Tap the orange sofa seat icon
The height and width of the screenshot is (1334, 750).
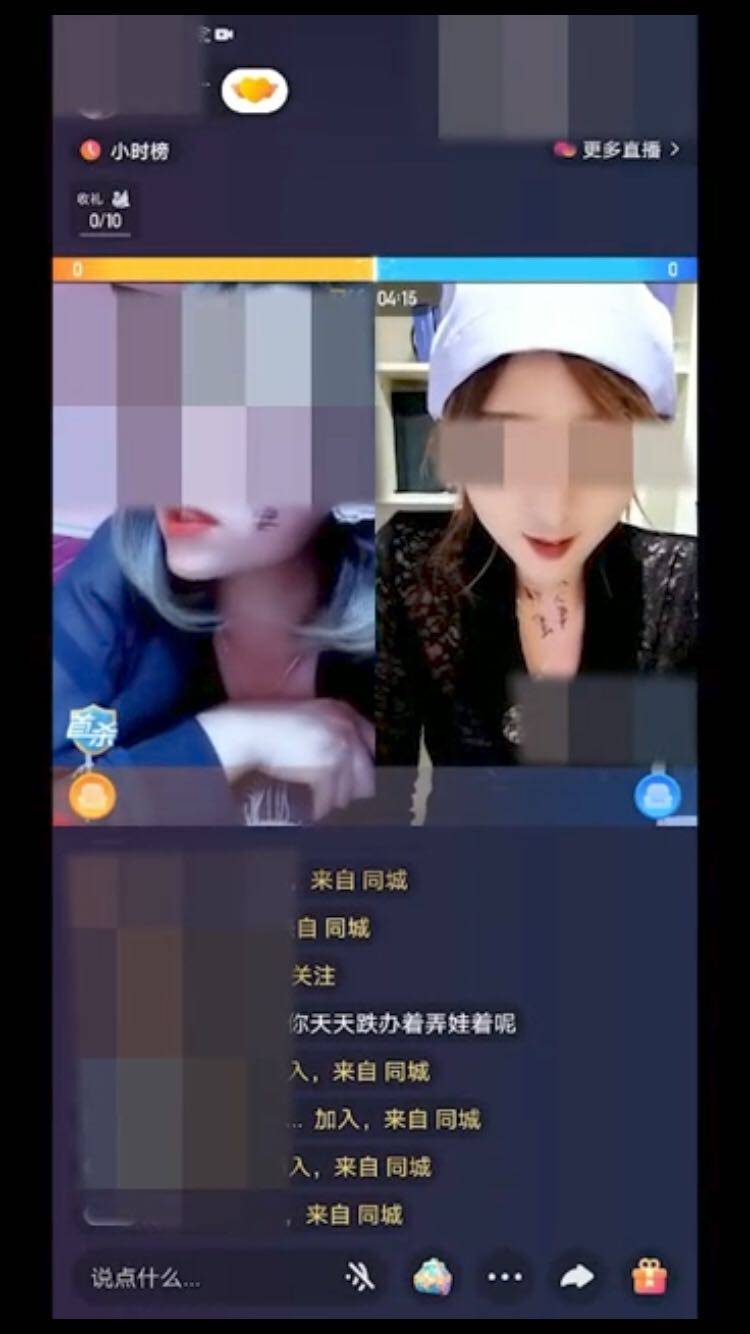click(92, 797)
